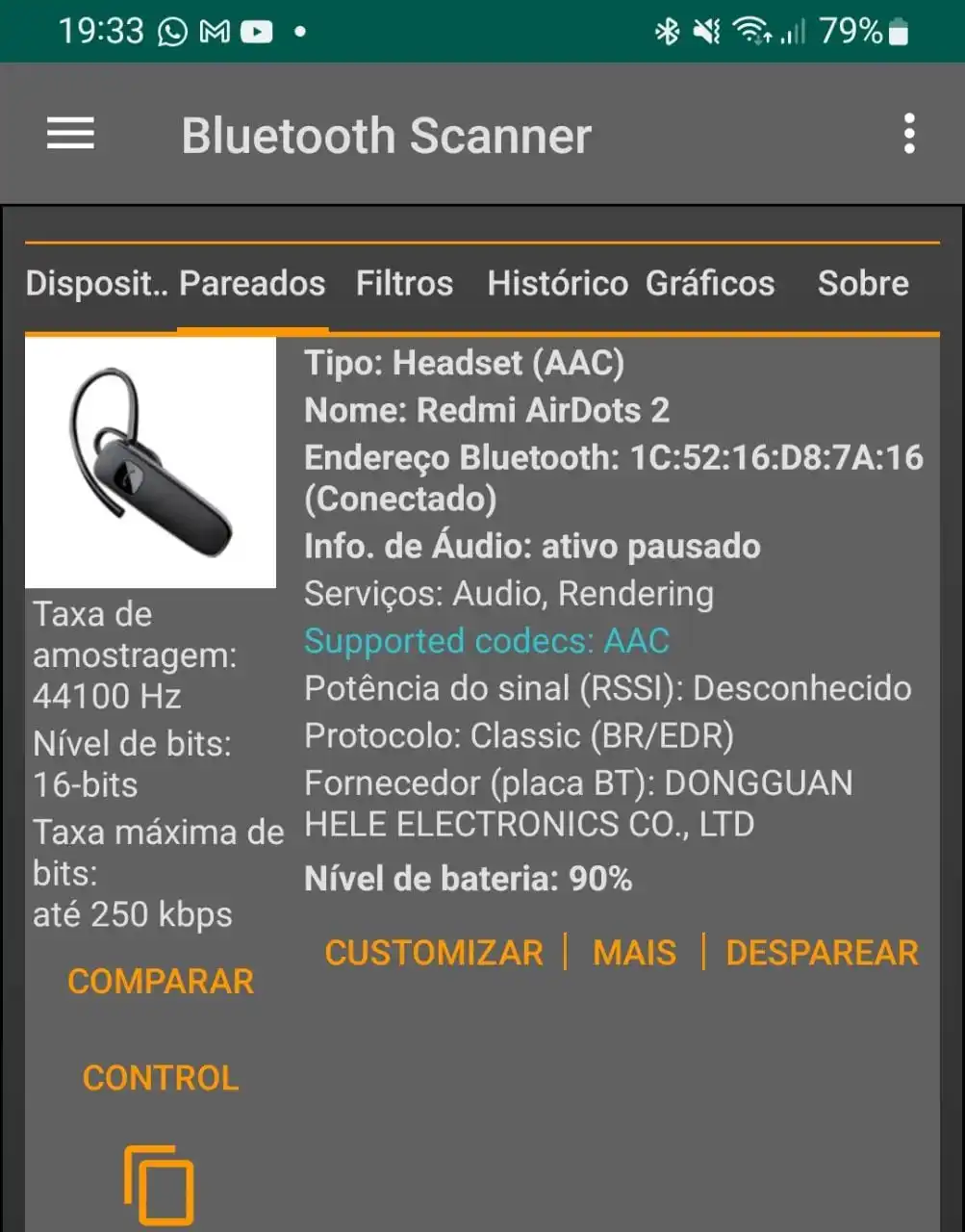The height and width of the screenshot is (1232, 965).
Task: Open the three-dot overflow menu
Action: [908, 134]
